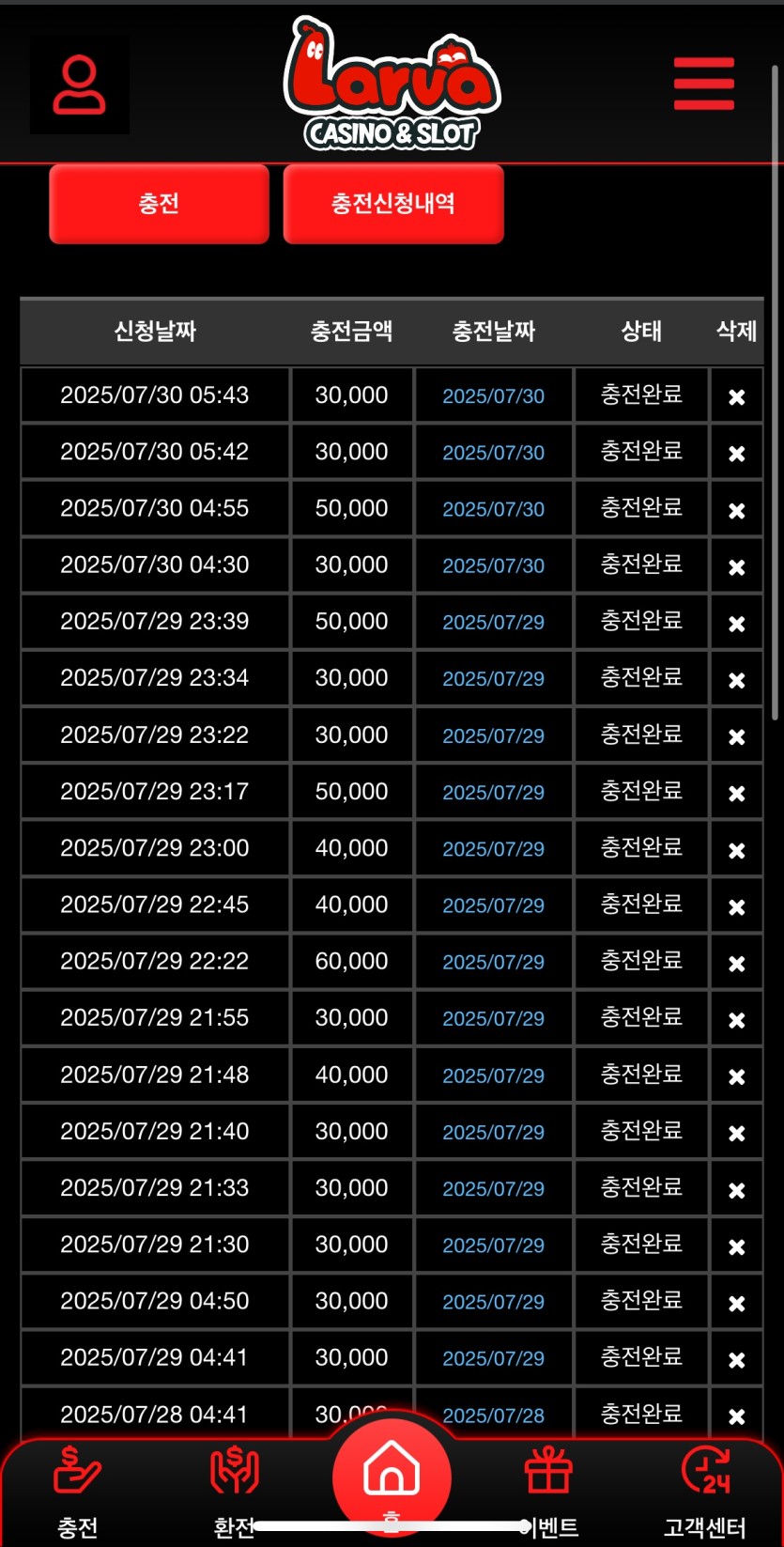Open the user profile icon

(80, 85)
